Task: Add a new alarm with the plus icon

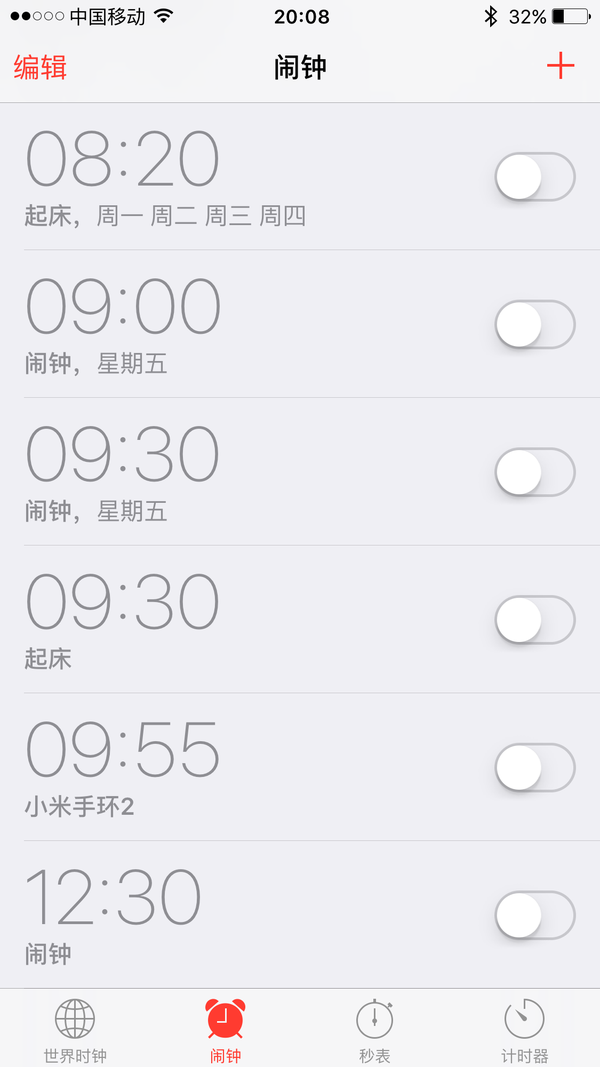Action: coord(560,66)
